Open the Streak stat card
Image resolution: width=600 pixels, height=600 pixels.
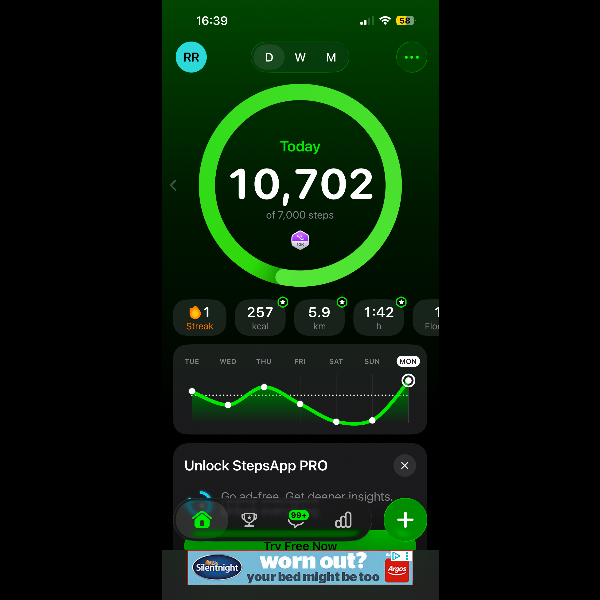pyautogui.click(x=199, y=317)
